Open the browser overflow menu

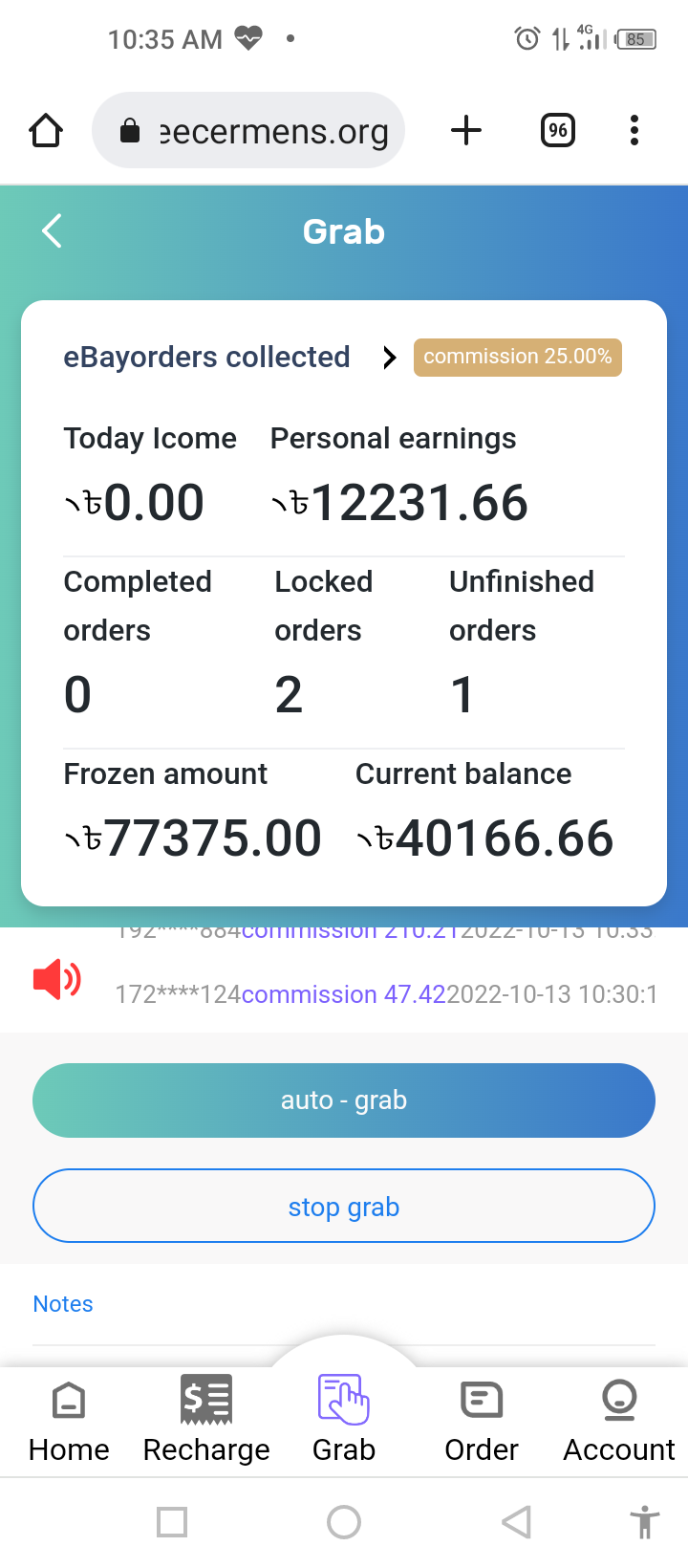(634, 130)
